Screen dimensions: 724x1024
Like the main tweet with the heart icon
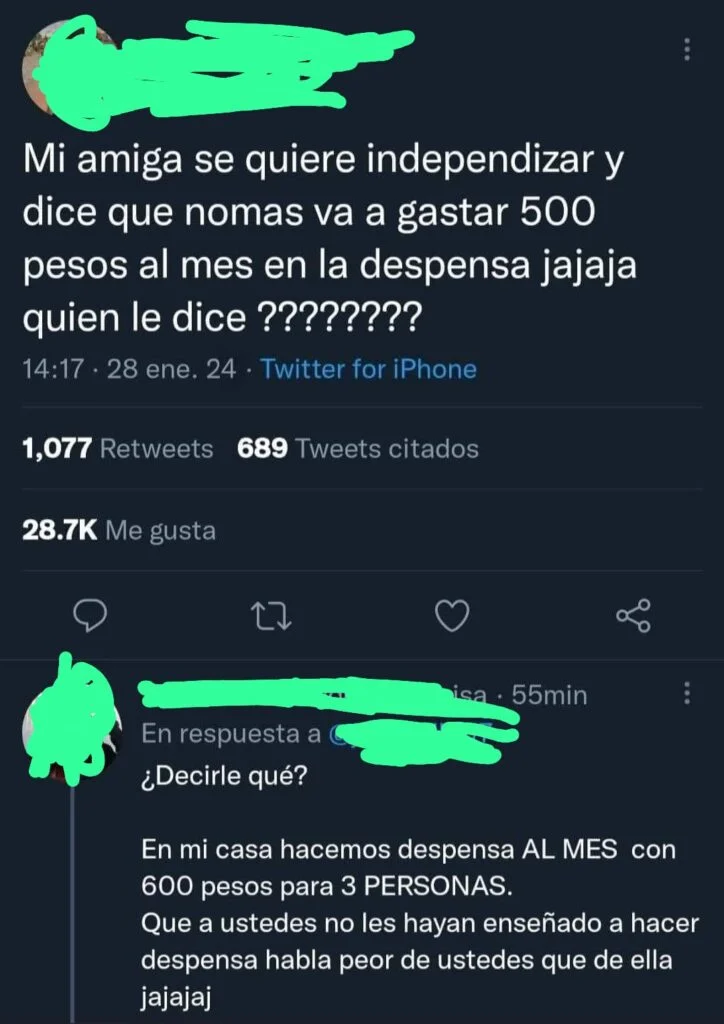coord(453,616)
